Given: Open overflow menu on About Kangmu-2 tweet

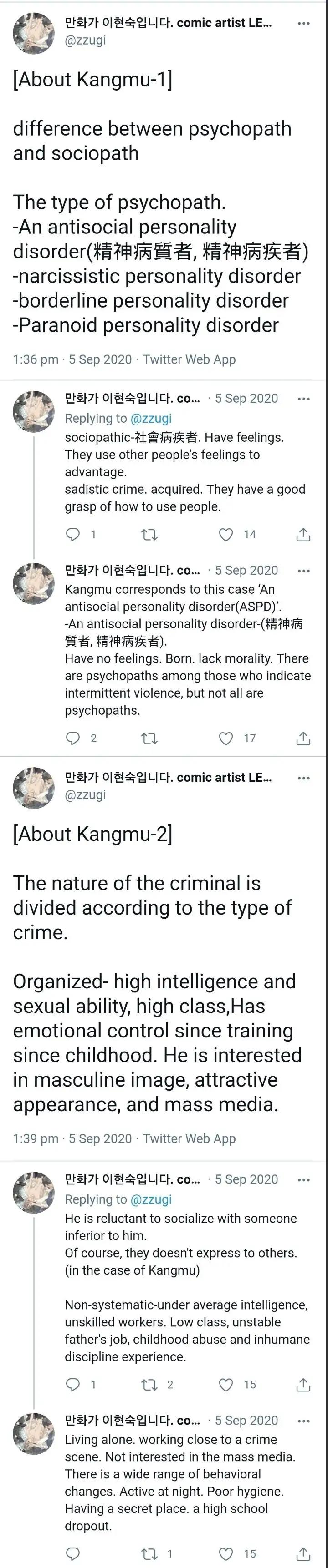Looking at the screenshot, I should [x=303, y=778].
